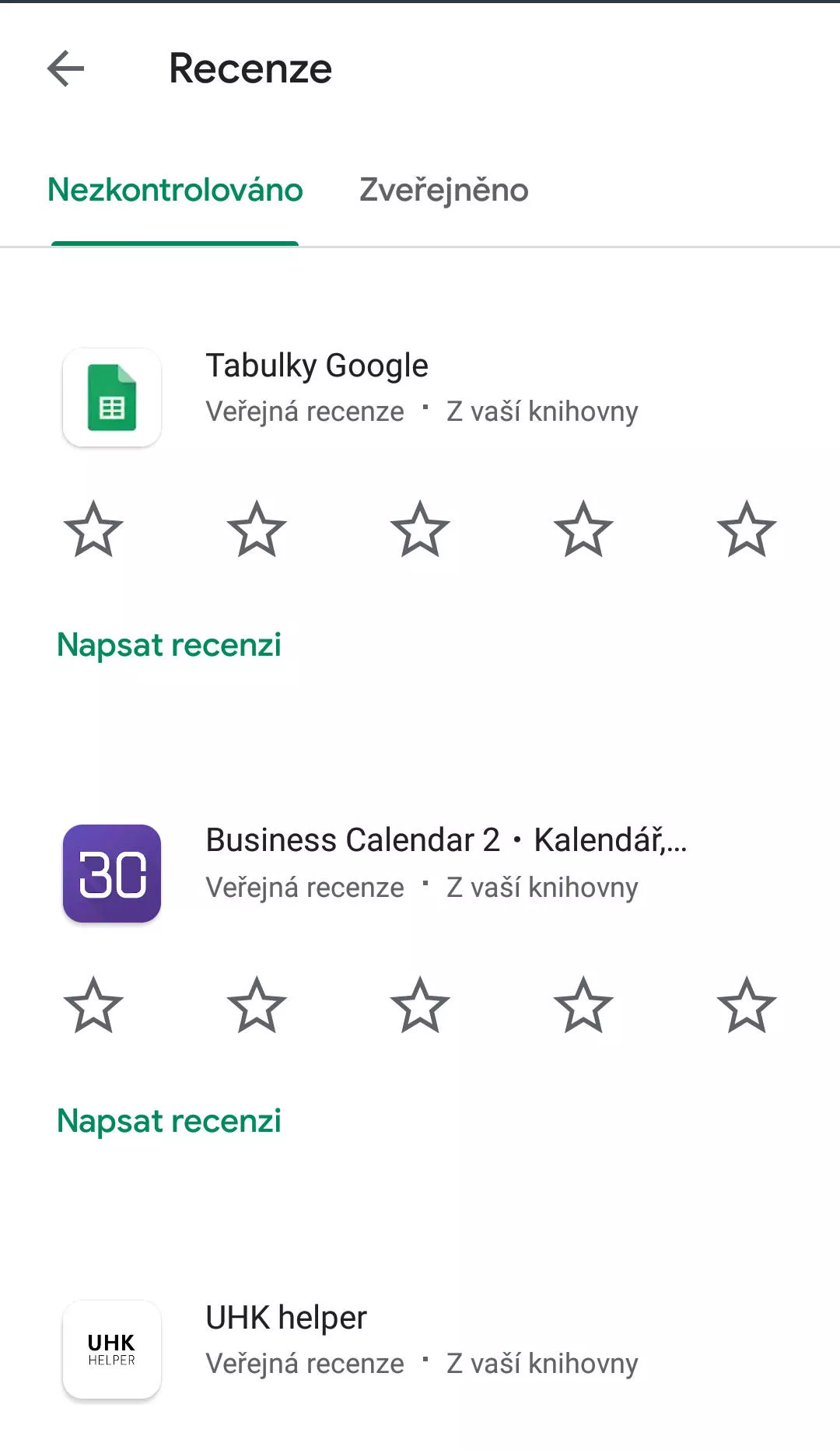Rate Business Calendar 2 two stars
Screen dimensions: 840x1450
(x=257, y=1005)
